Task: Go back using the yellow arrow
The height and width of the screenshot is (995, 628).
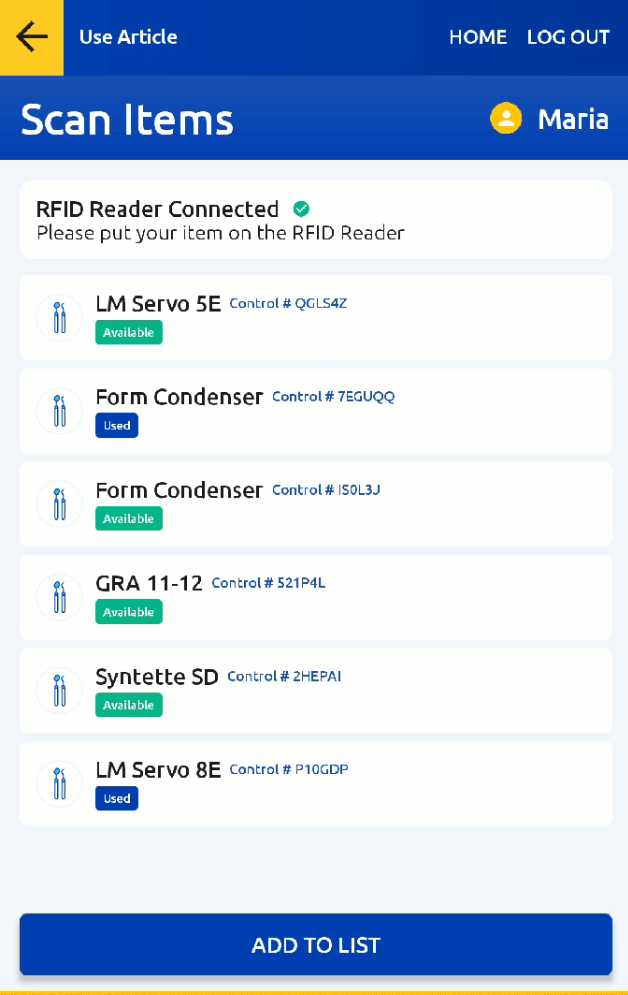Action: [31, 37]
